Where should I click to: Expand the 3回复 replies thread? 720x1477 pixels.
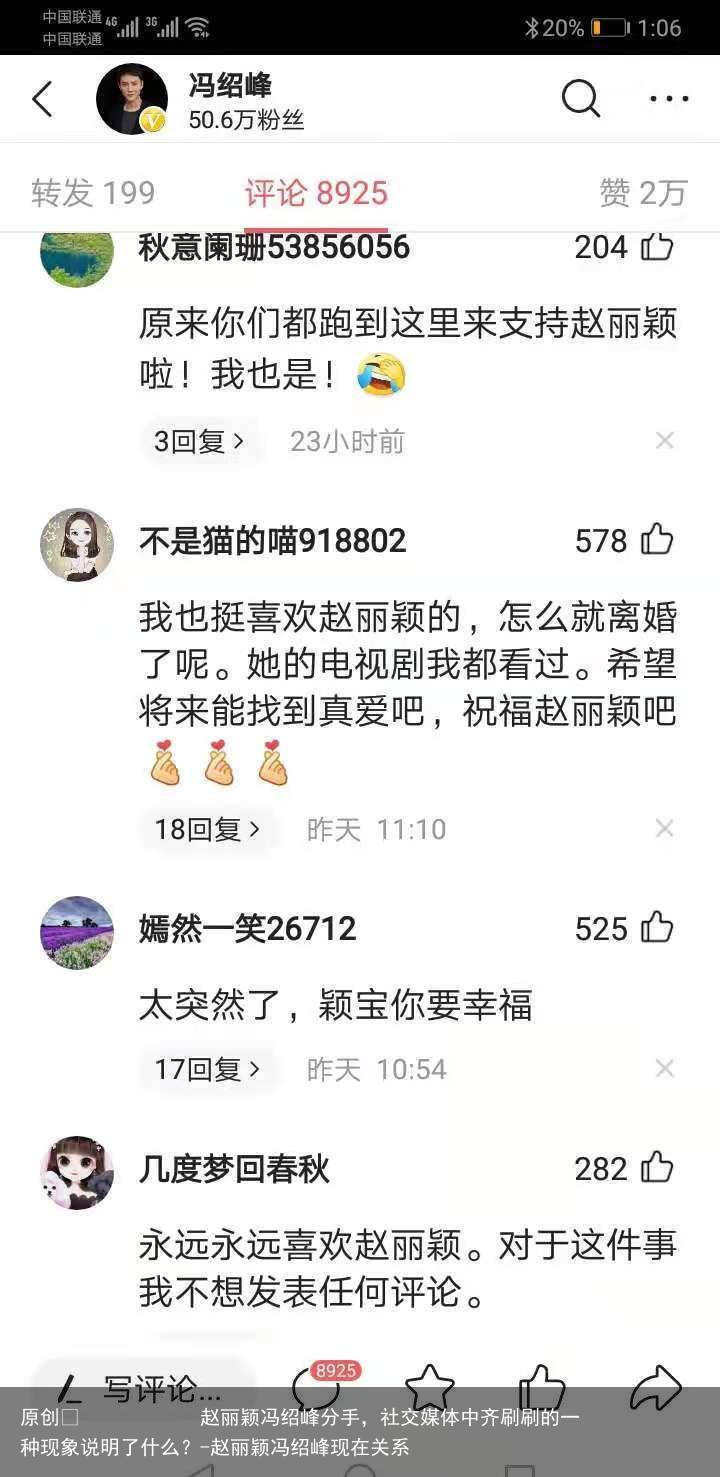199,440
